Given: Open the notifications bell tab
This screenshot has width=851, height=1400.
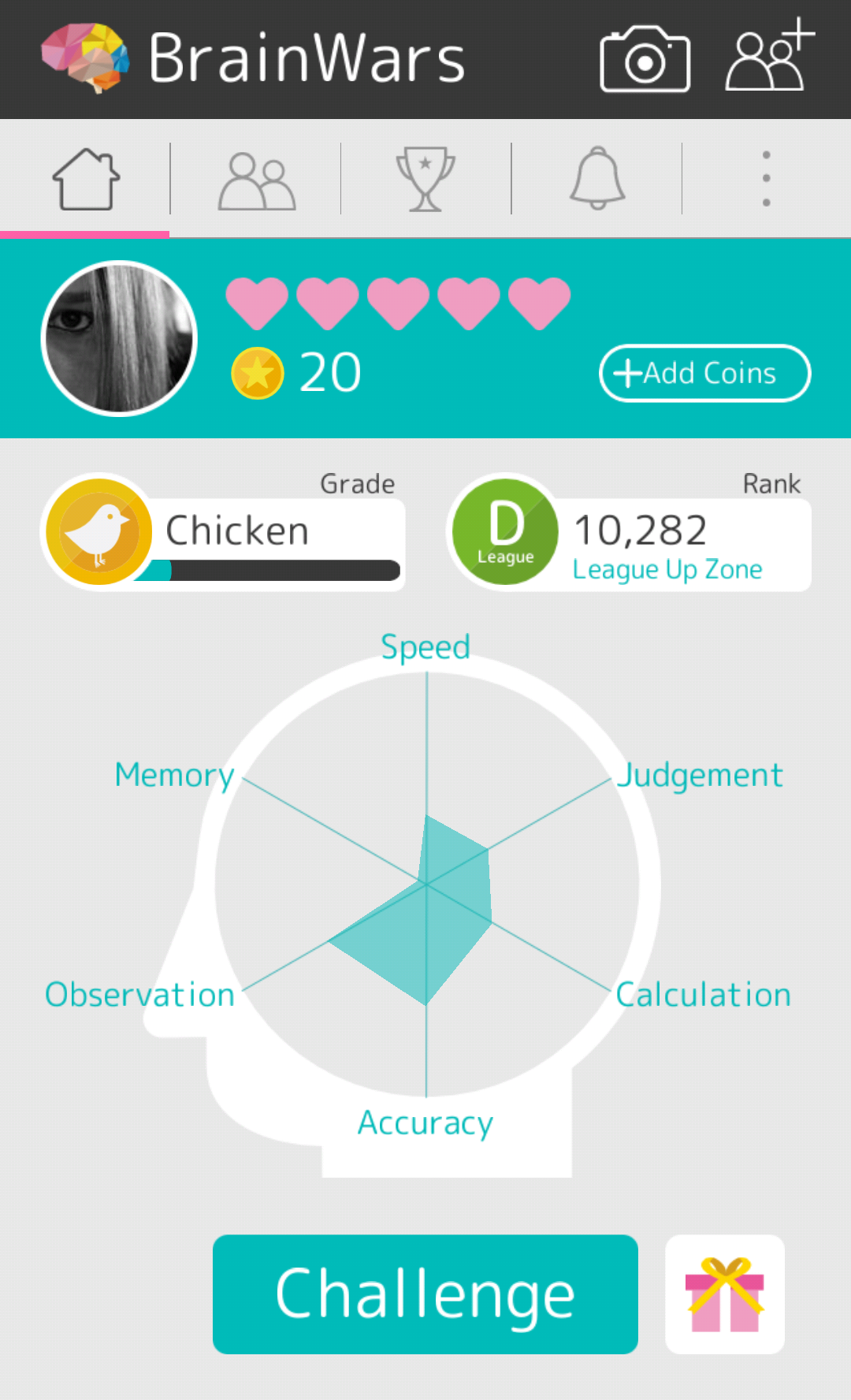Looking at the screenshot, I should pyautogui.click(x=597, y=179).
